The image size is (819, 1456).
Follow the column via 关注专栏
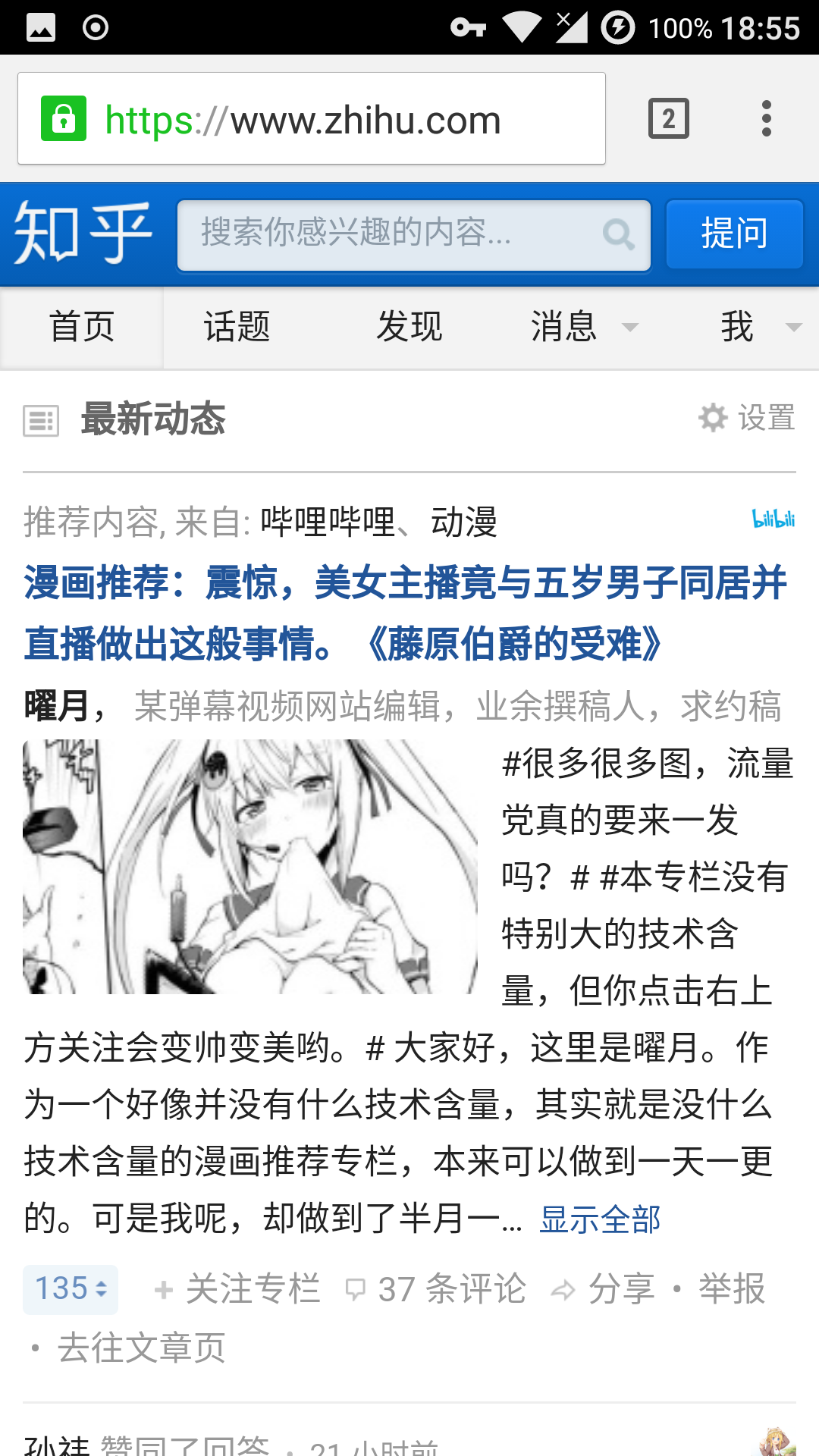click(x=237, y=1289)
